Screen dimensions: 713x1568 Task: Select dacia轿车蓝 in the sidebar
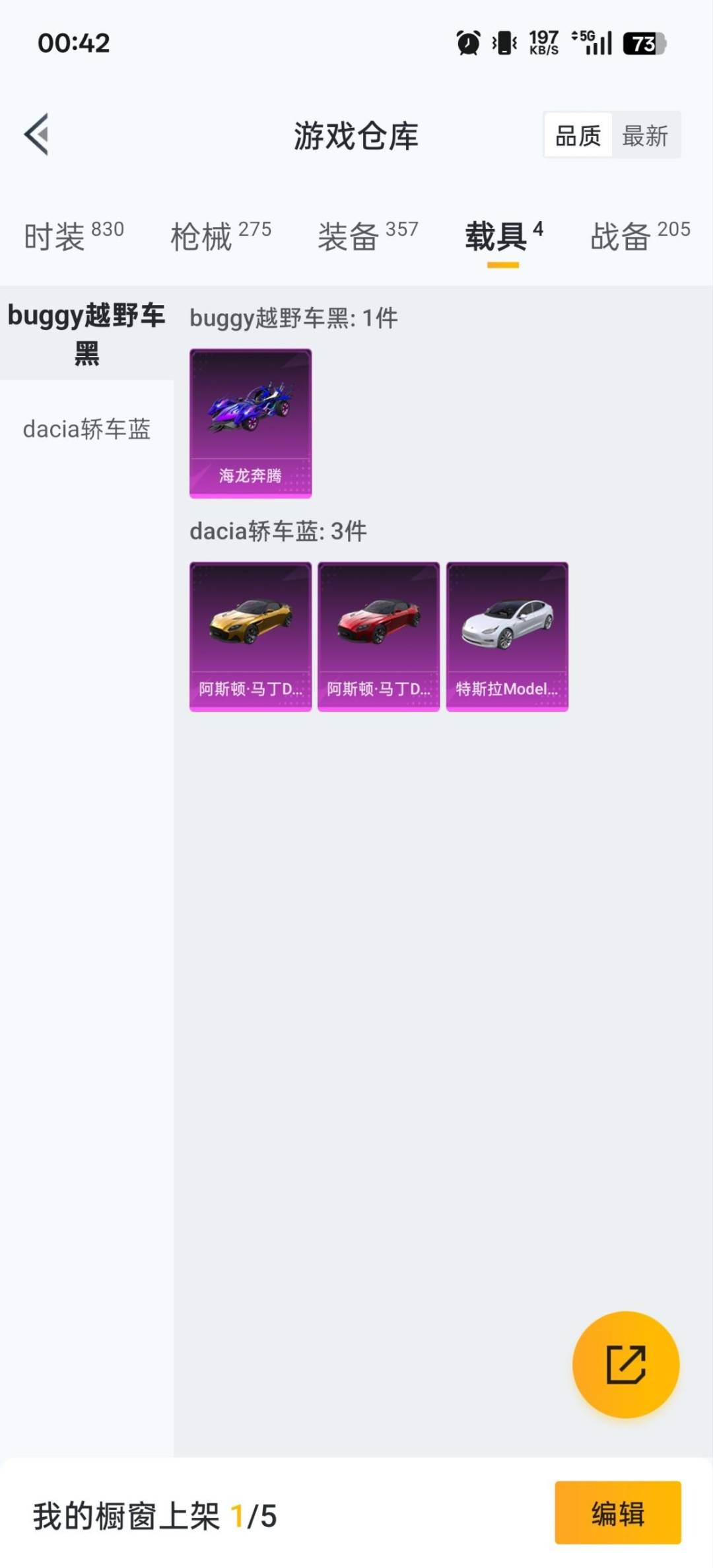tap(86, 430)
